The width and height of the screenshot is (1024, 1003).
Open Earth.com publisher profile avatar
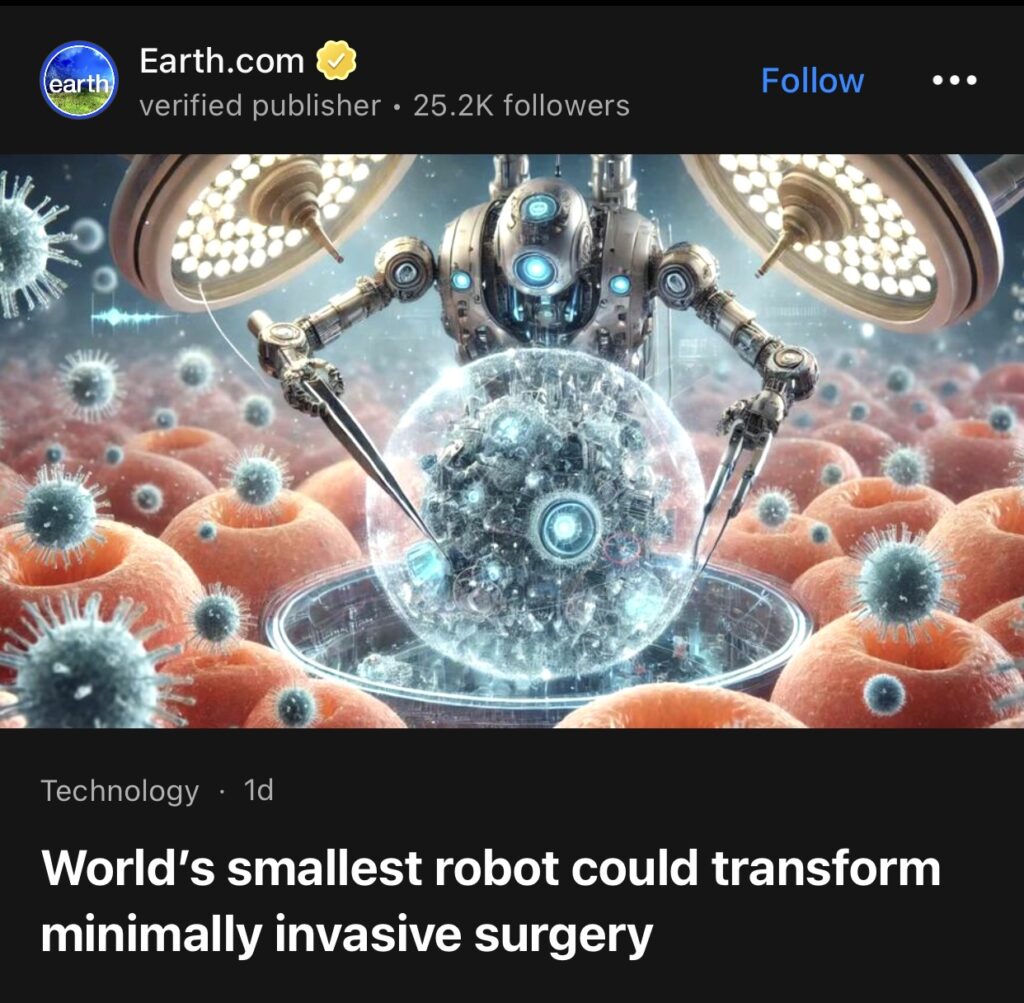point(79,80)
